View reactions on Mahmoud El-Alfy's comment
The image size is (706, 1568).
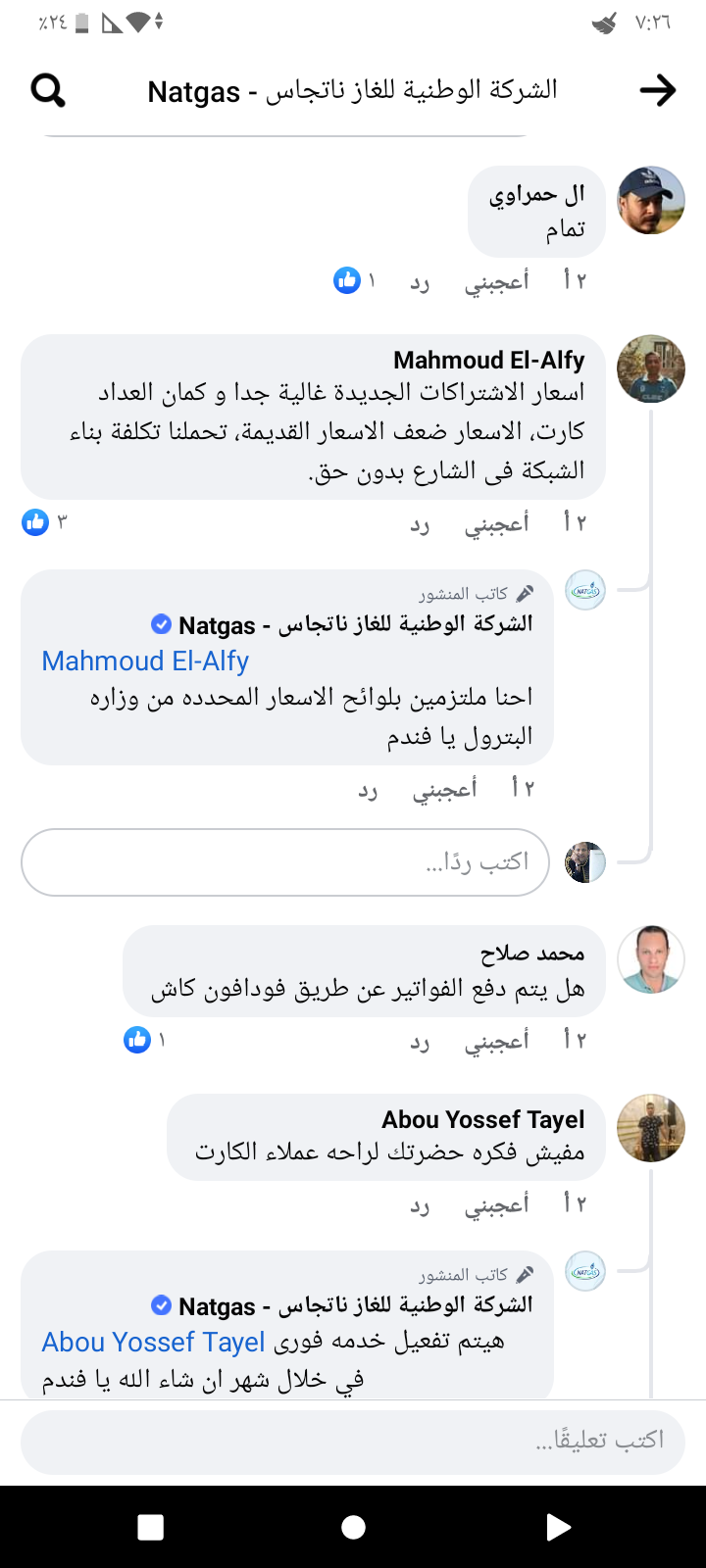[44, 522]
